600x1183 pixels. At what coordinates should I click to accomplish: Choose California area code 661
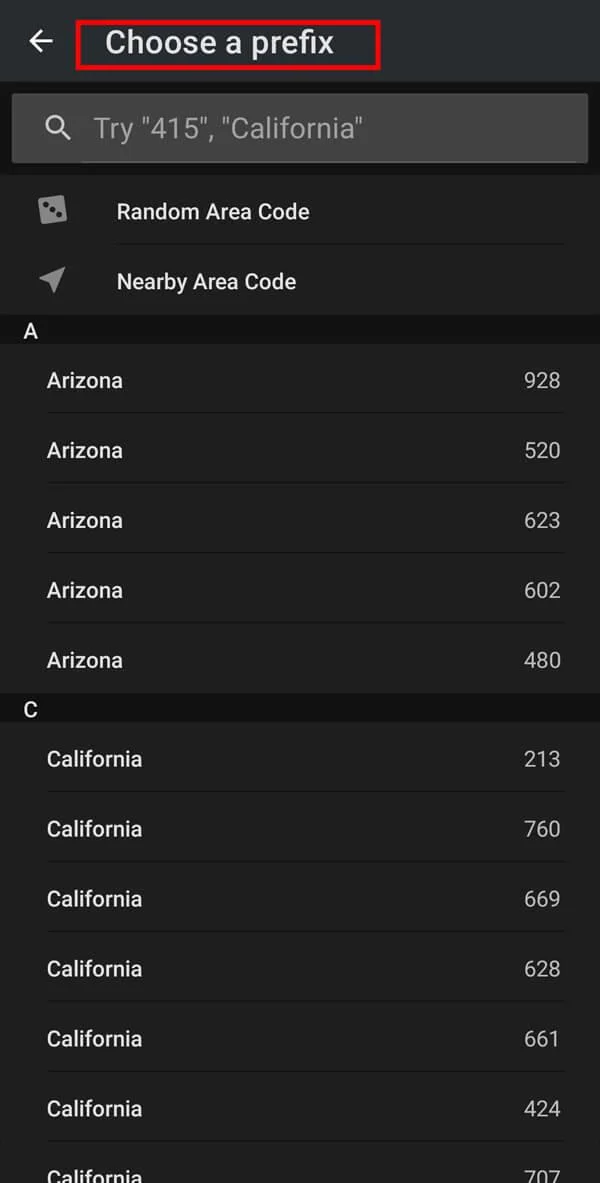coord(300,1039)
